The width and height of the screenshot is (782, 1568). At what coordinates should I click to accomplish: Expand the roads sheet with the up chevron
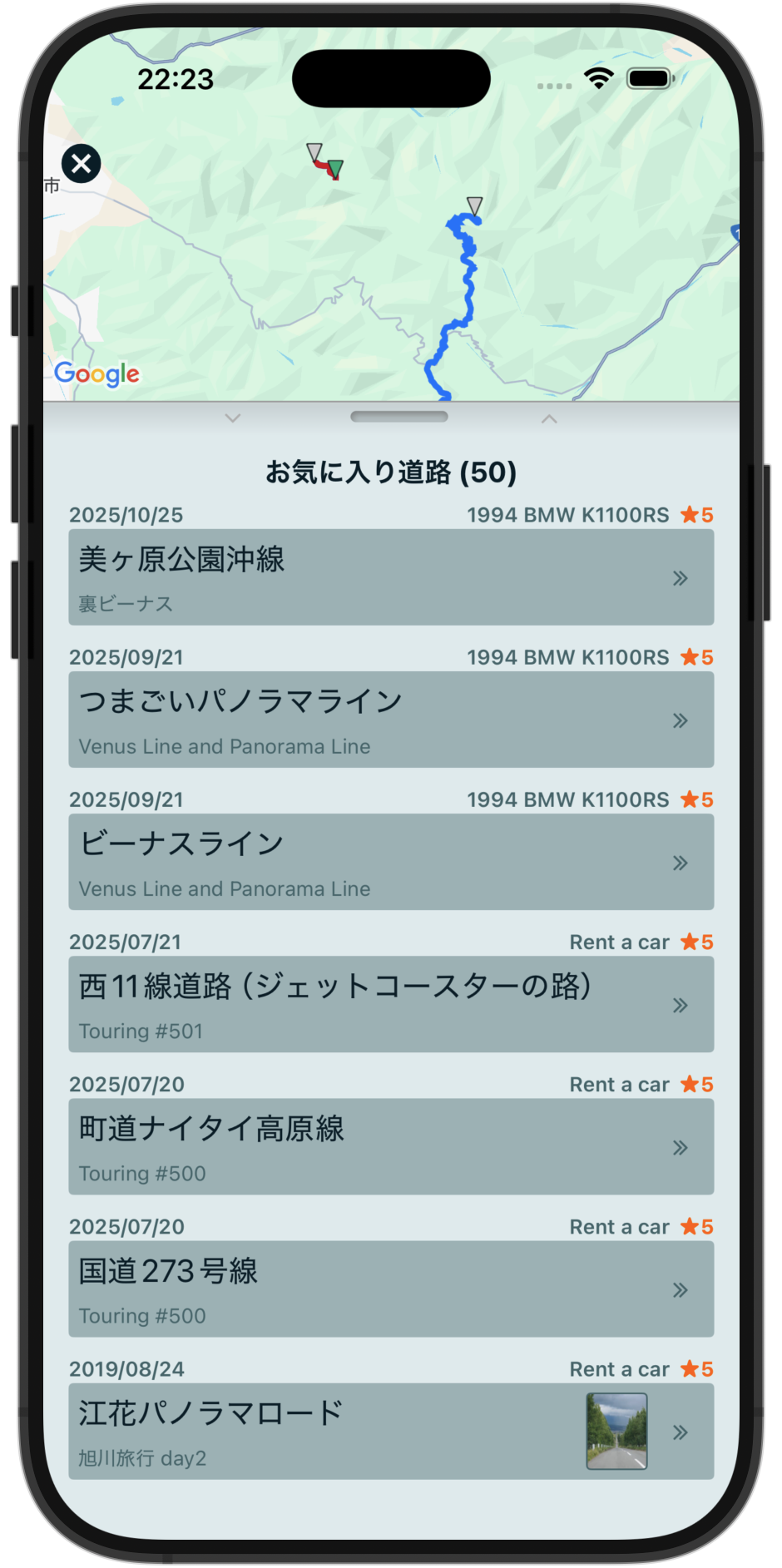click(549, 418)
